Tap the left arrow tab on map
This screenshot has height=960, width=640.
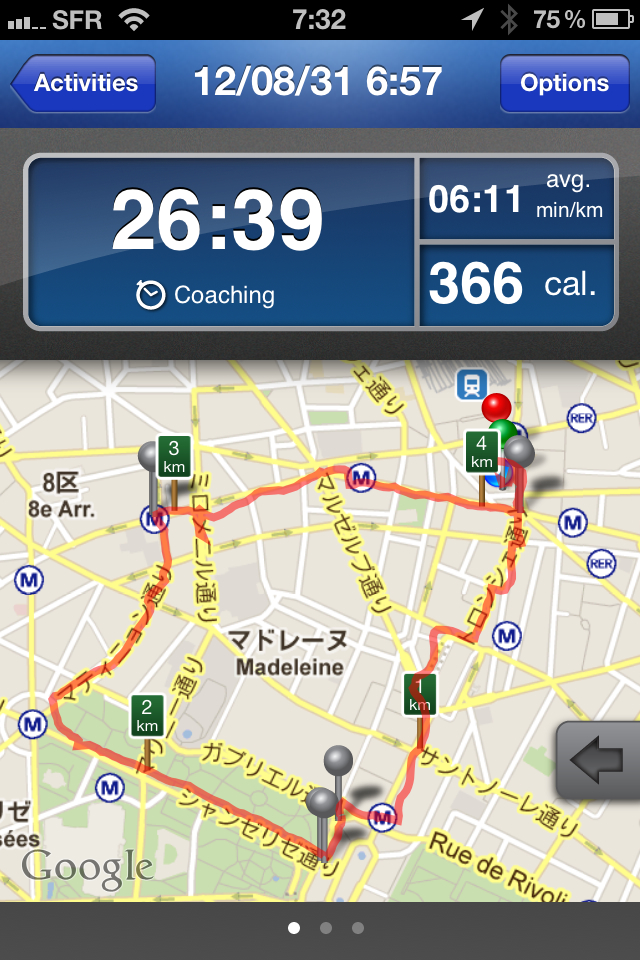click(598, 760)
